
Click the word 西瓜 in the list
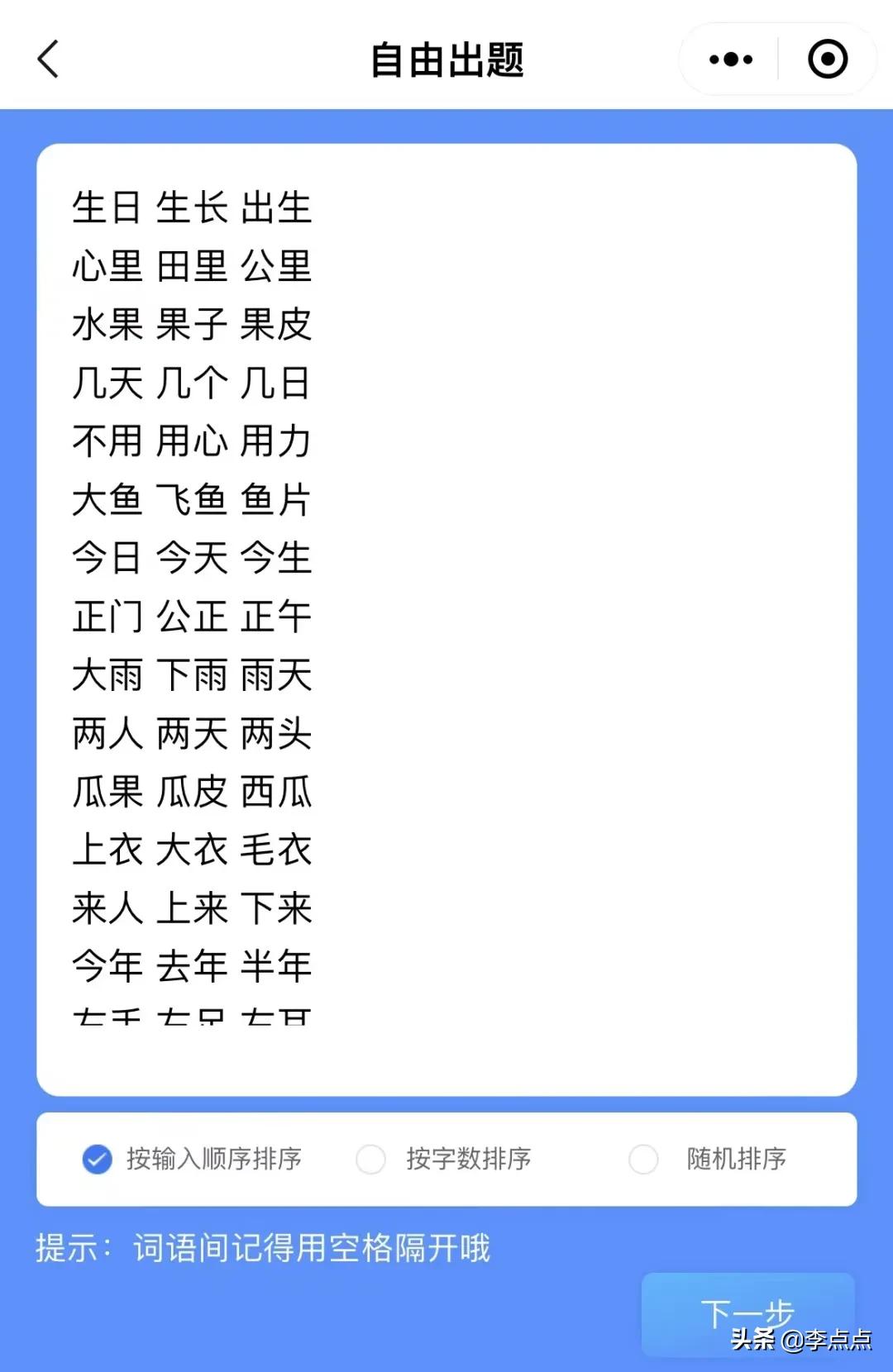[275, 793]
